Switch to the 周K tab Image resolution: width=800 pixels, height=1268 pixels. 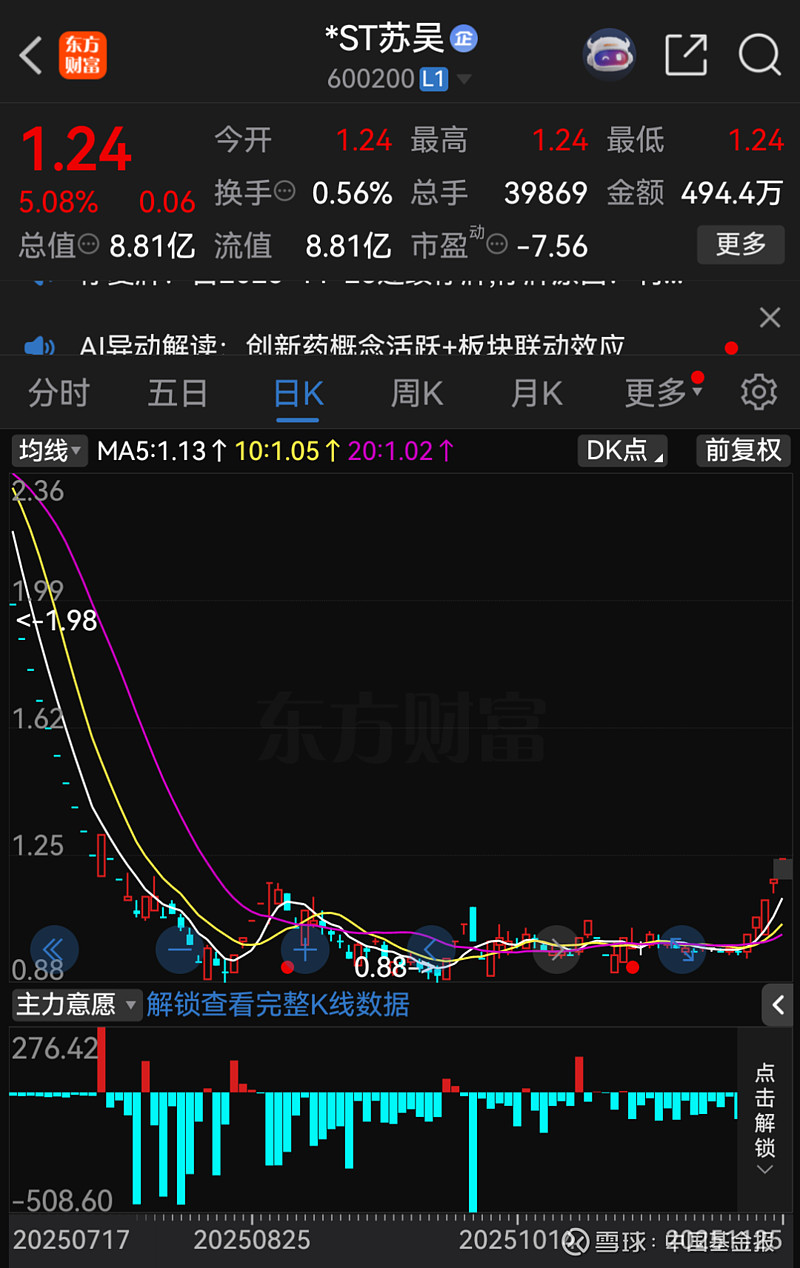click(x=416, y=393)
